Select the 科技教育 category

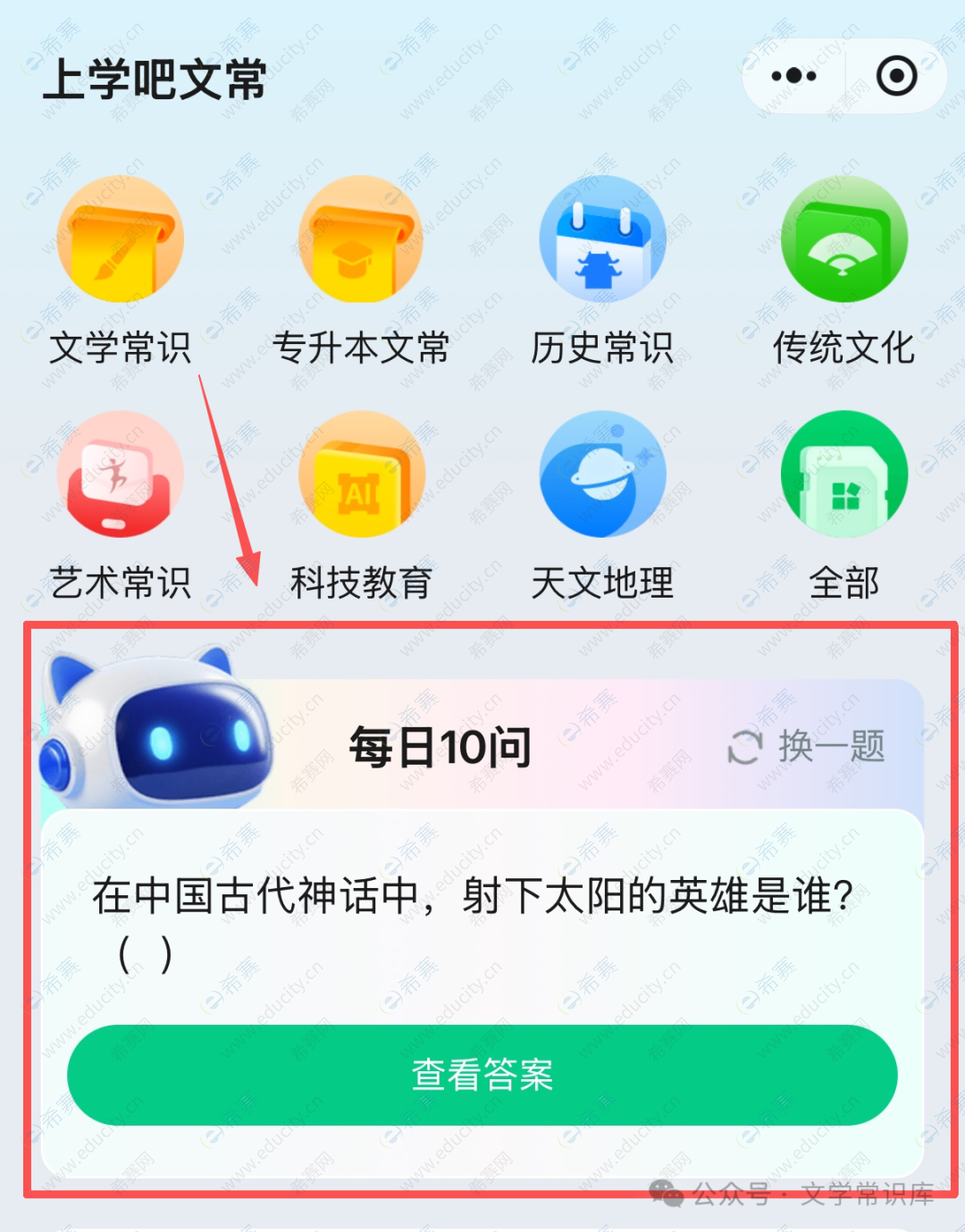point(361,474)
